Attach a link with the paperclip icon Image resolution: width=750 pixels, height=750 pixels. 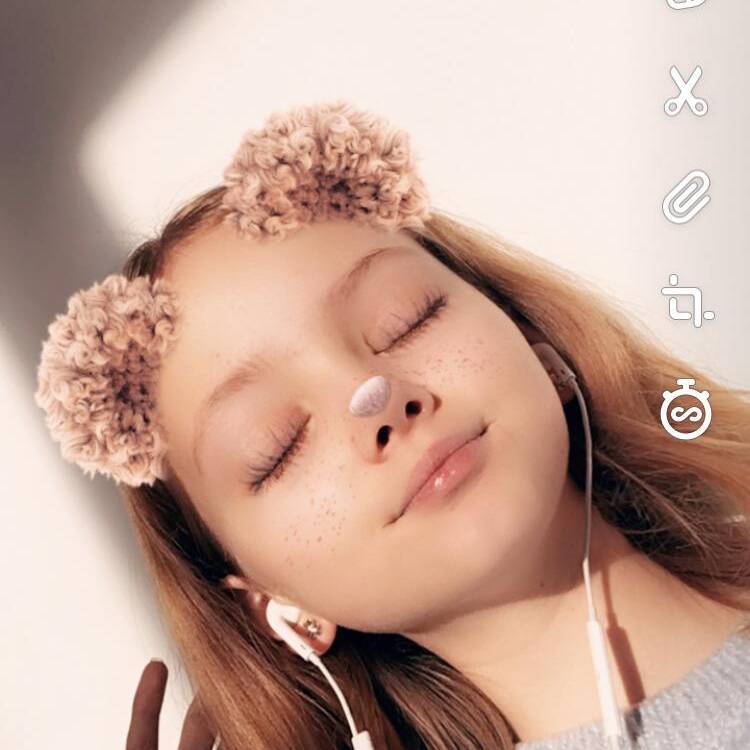point(686,196)
